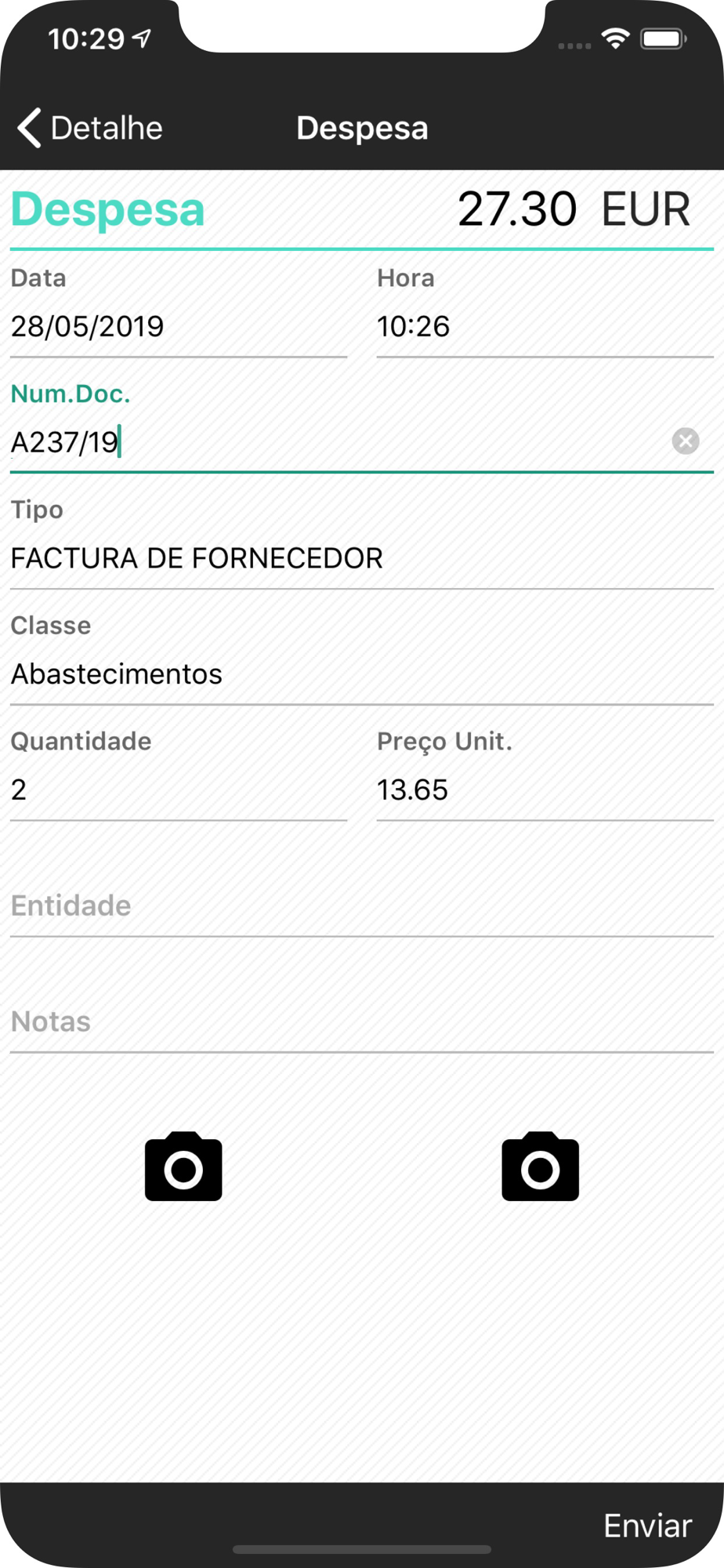Screen dimensions: 724x1568
Task: Edit the Data field
Action: click(179, 326)
